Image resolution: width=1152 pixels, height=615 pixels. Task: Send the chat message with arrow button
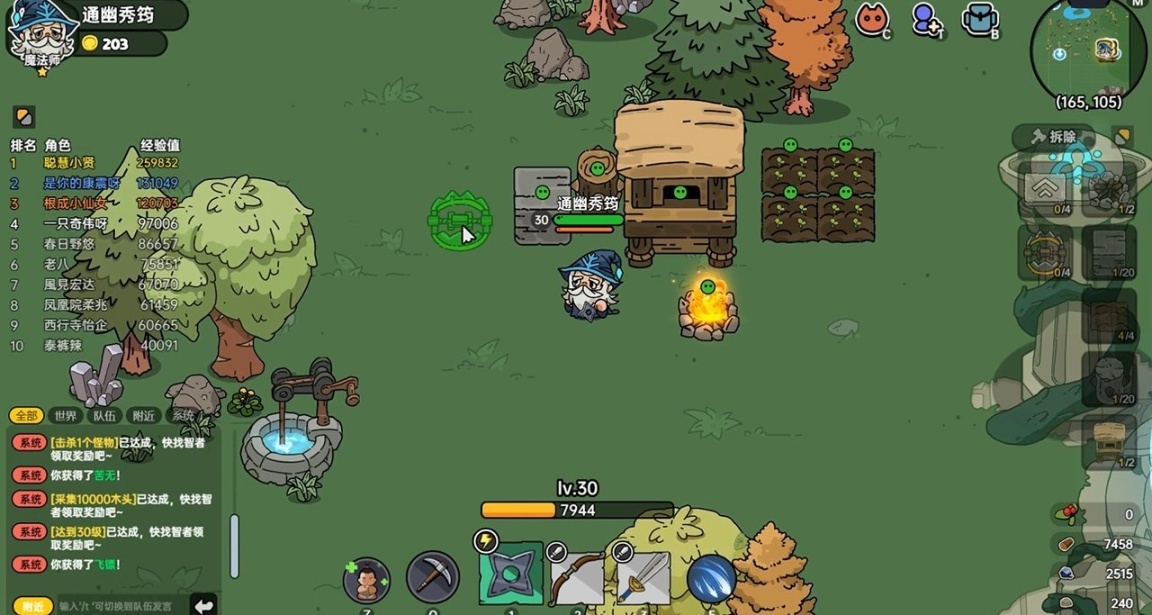(x=203, y=605)
